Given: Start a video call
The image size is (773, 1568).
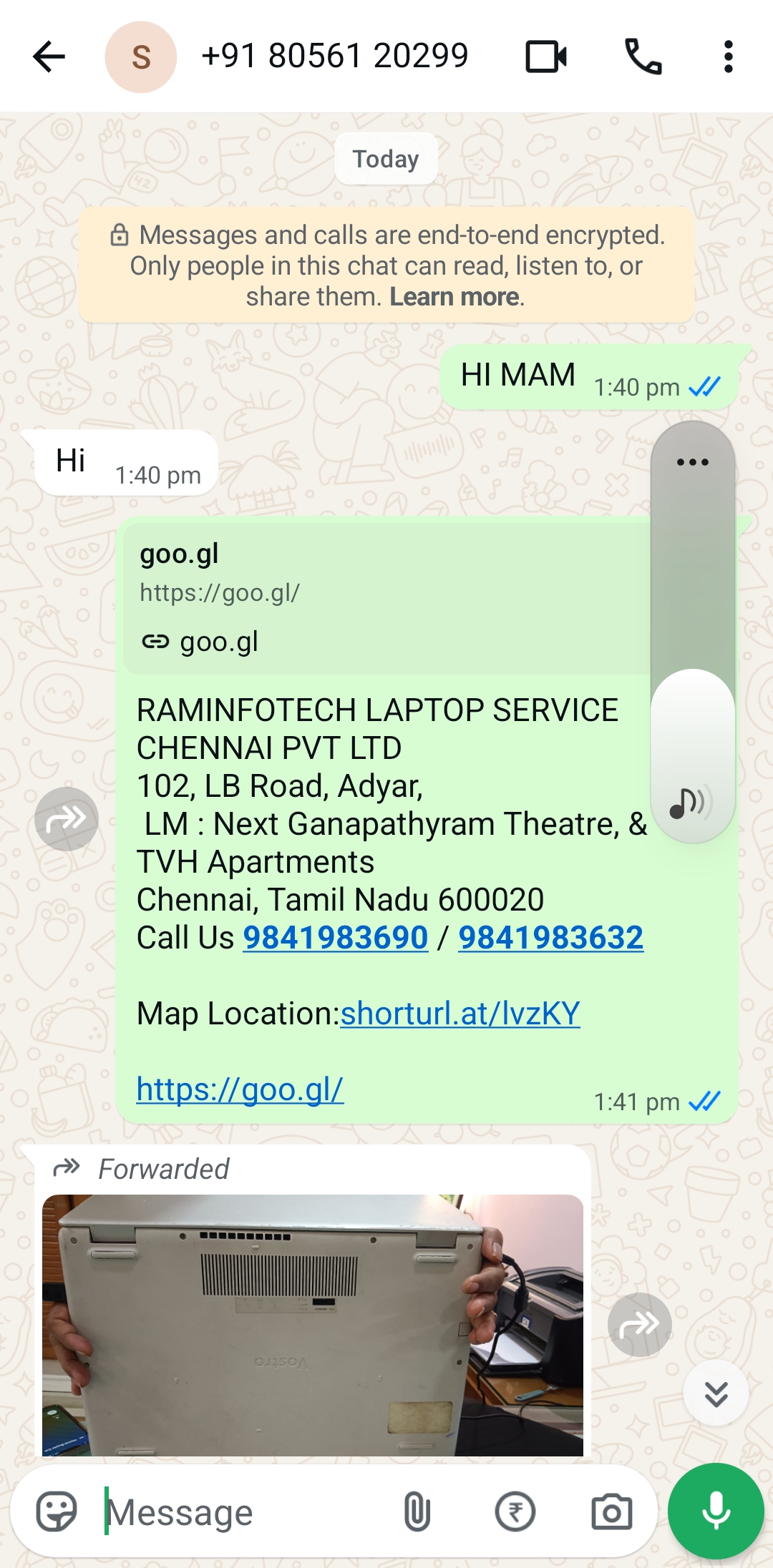Looking at the screenshot, I should pyautogui.click(x=546, y=57).
